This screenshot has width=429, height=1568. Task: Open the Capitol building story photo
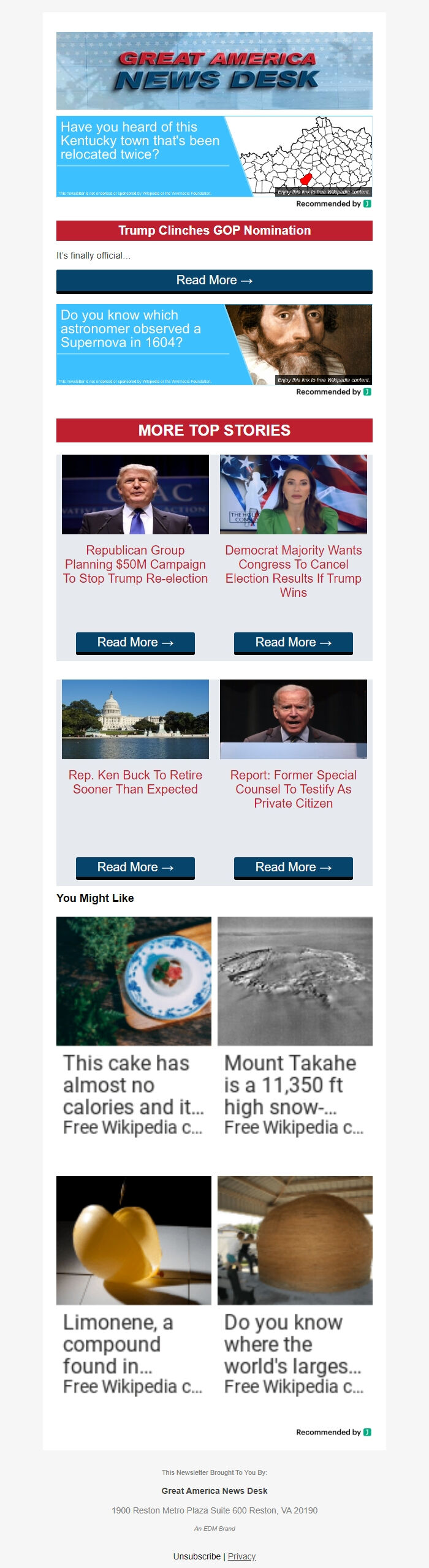tap(135, 719)
